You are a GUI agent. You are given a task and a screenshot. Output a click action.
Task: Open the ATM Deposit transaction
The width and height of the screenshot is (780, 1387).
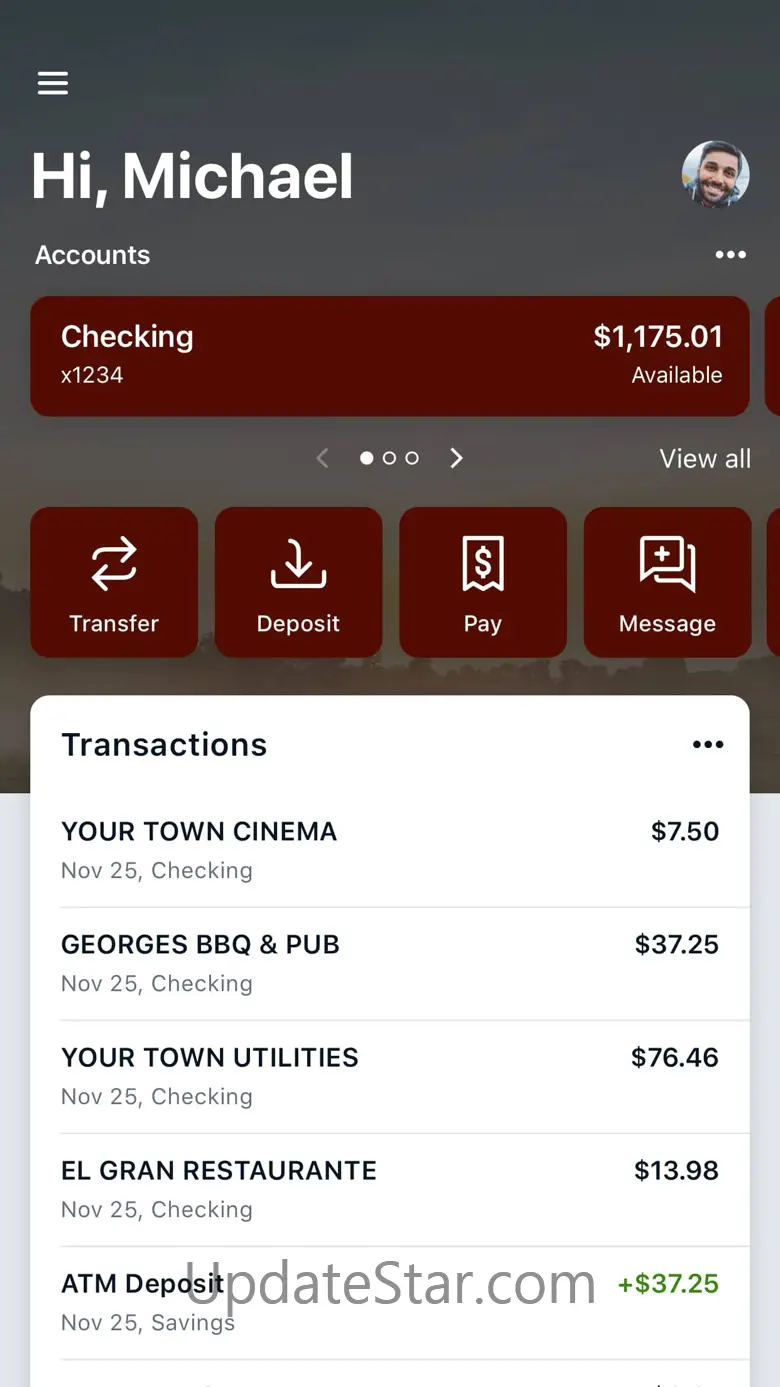click(390, 1303)
